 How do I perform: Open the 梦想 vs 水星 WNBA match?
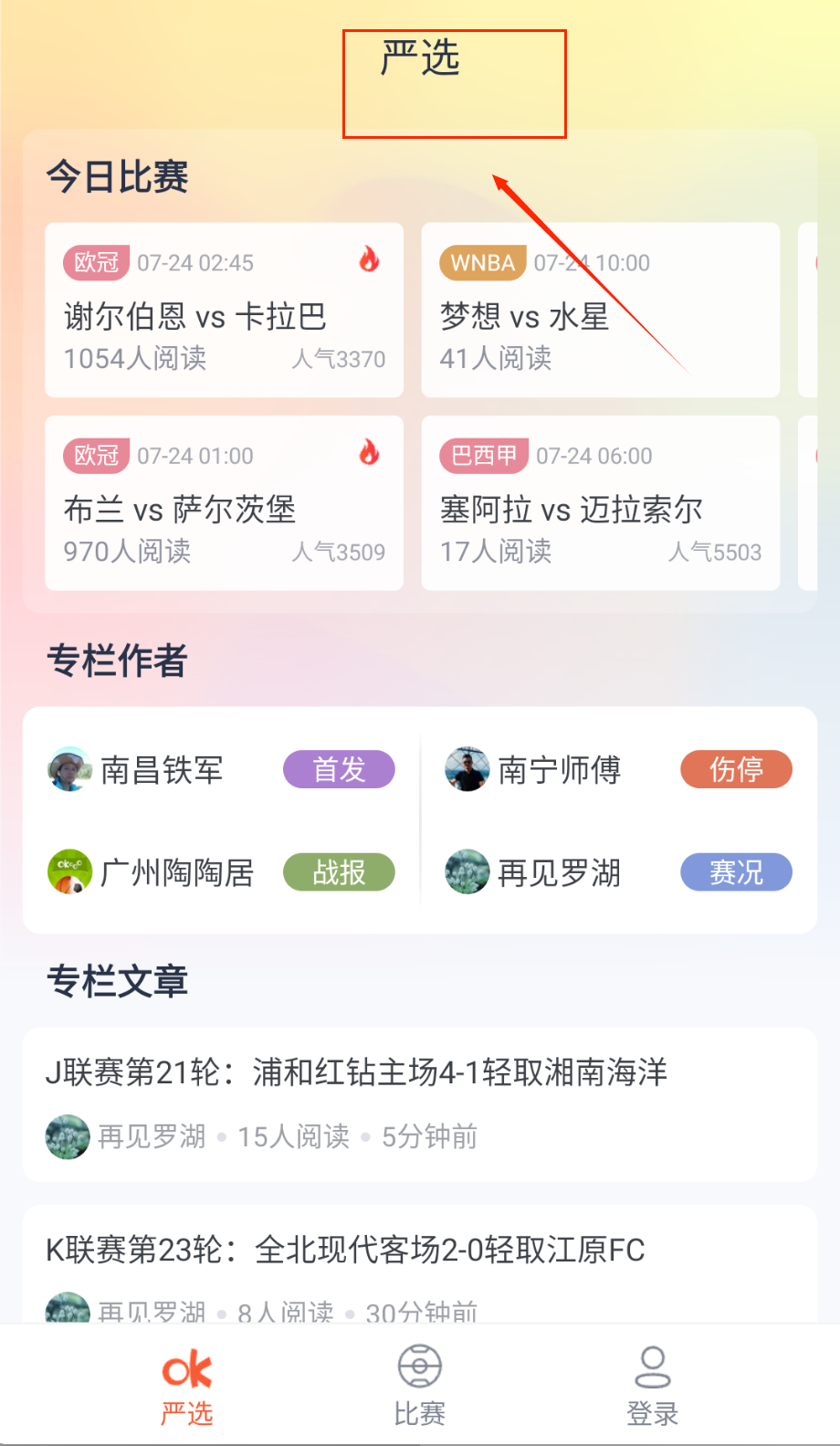(600, 311)
